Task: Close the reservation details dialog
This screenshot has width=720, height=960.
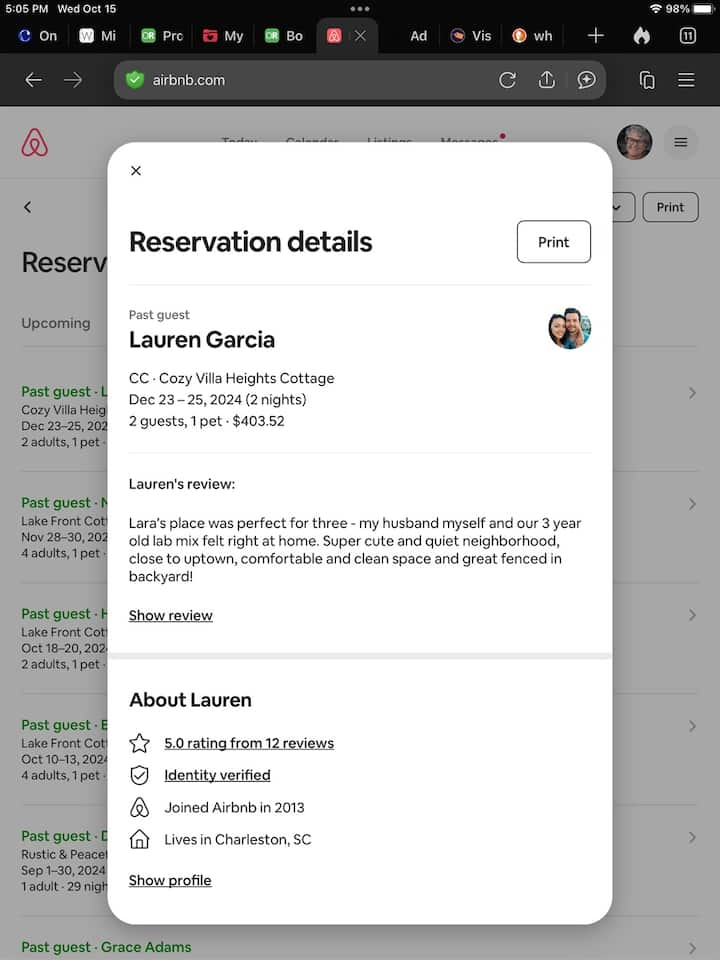Action: point(136,171)
